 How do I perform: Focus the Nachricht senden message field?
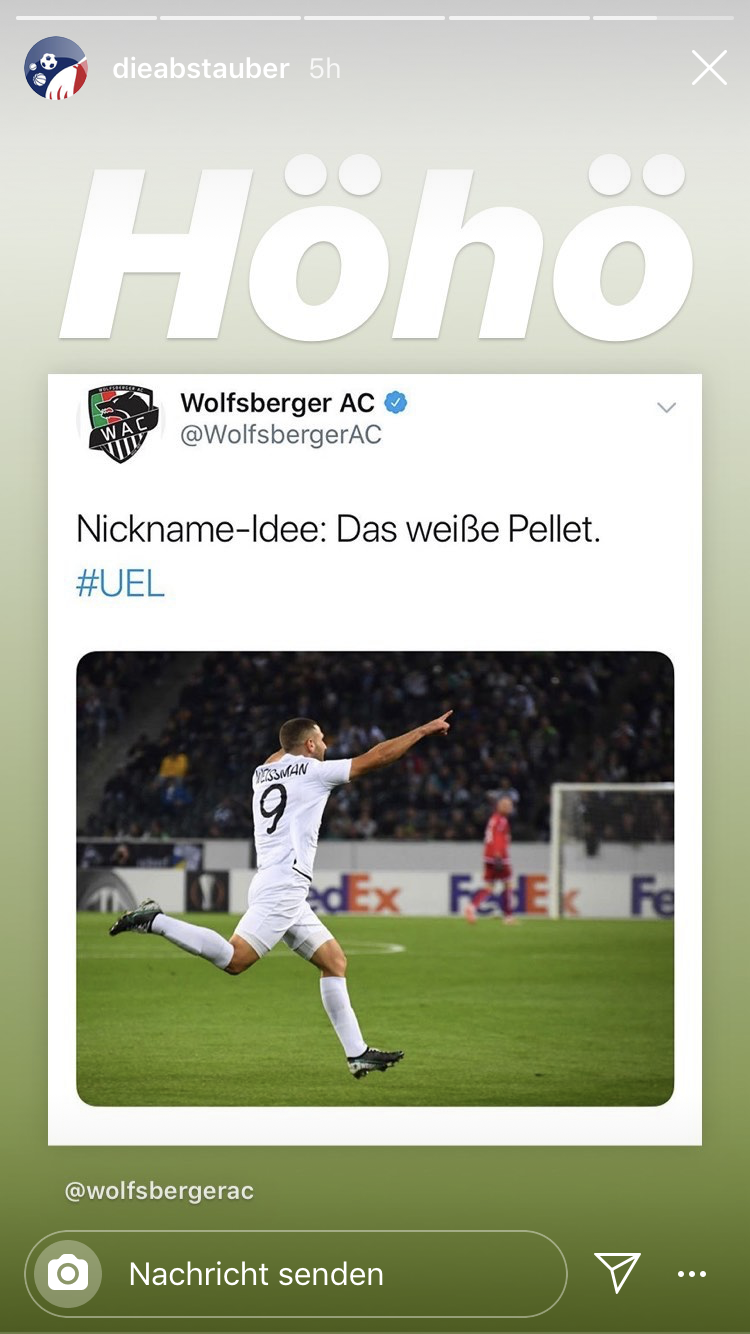[296, 1273]
